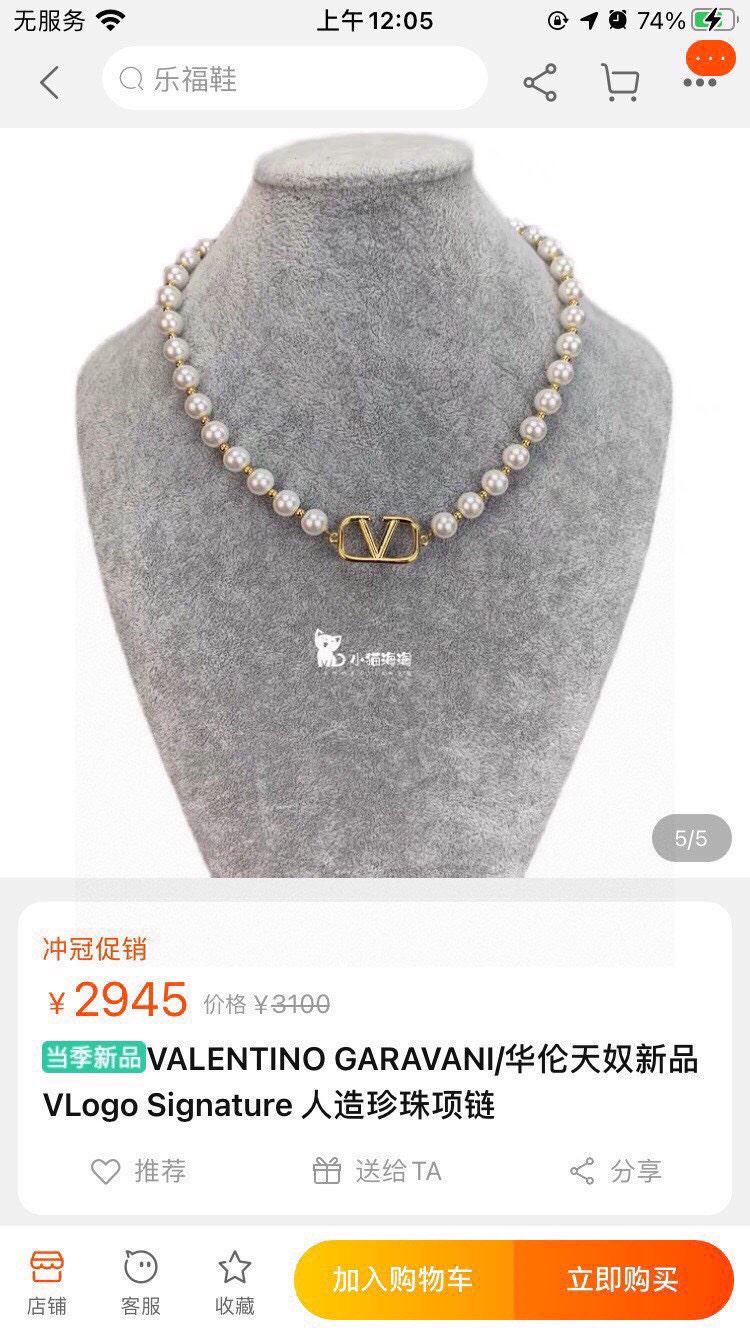This screenshot has height=1334, width=750.
Task: Toggle Wi-Fi status icon
Action: click(110, 19)
